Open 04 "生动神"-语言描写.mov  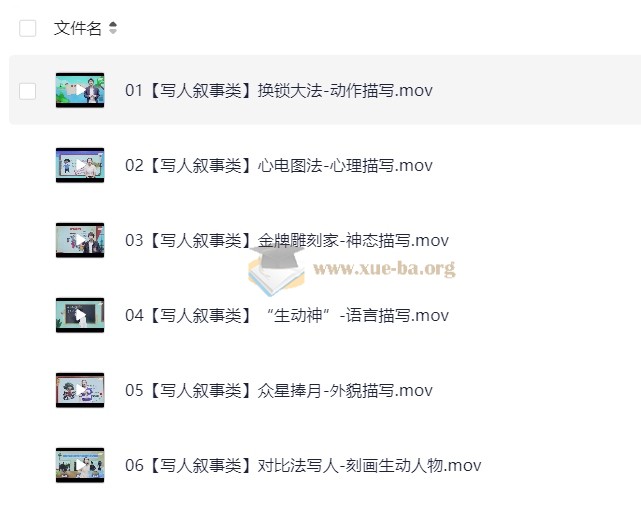(x=286, y=316)
